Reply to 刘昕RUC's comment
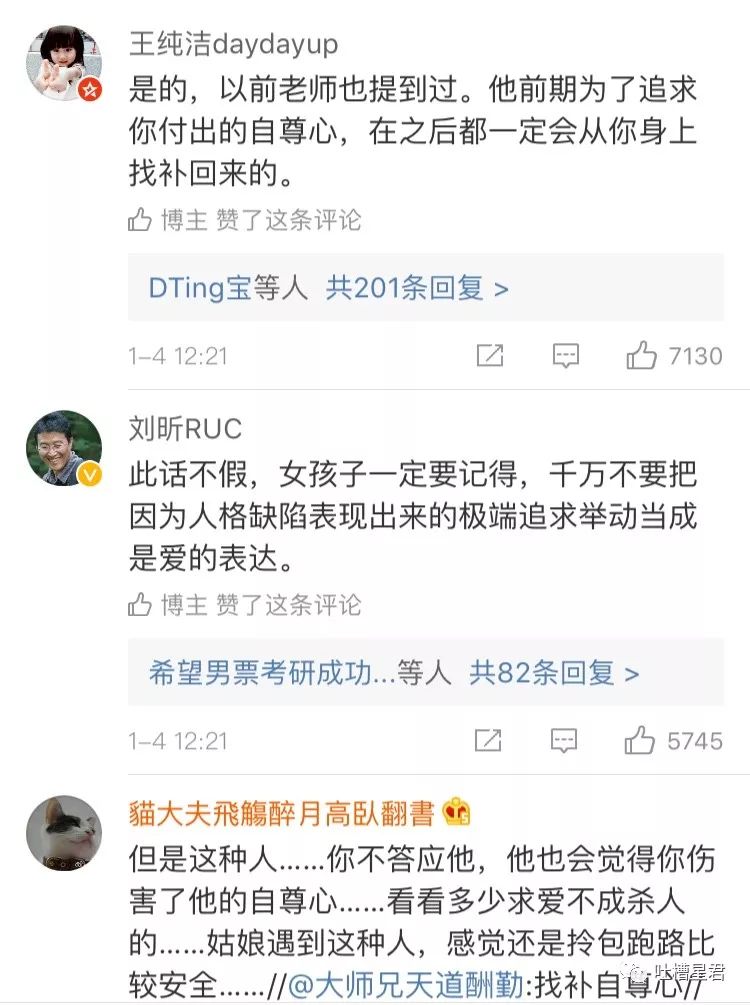 564,741
